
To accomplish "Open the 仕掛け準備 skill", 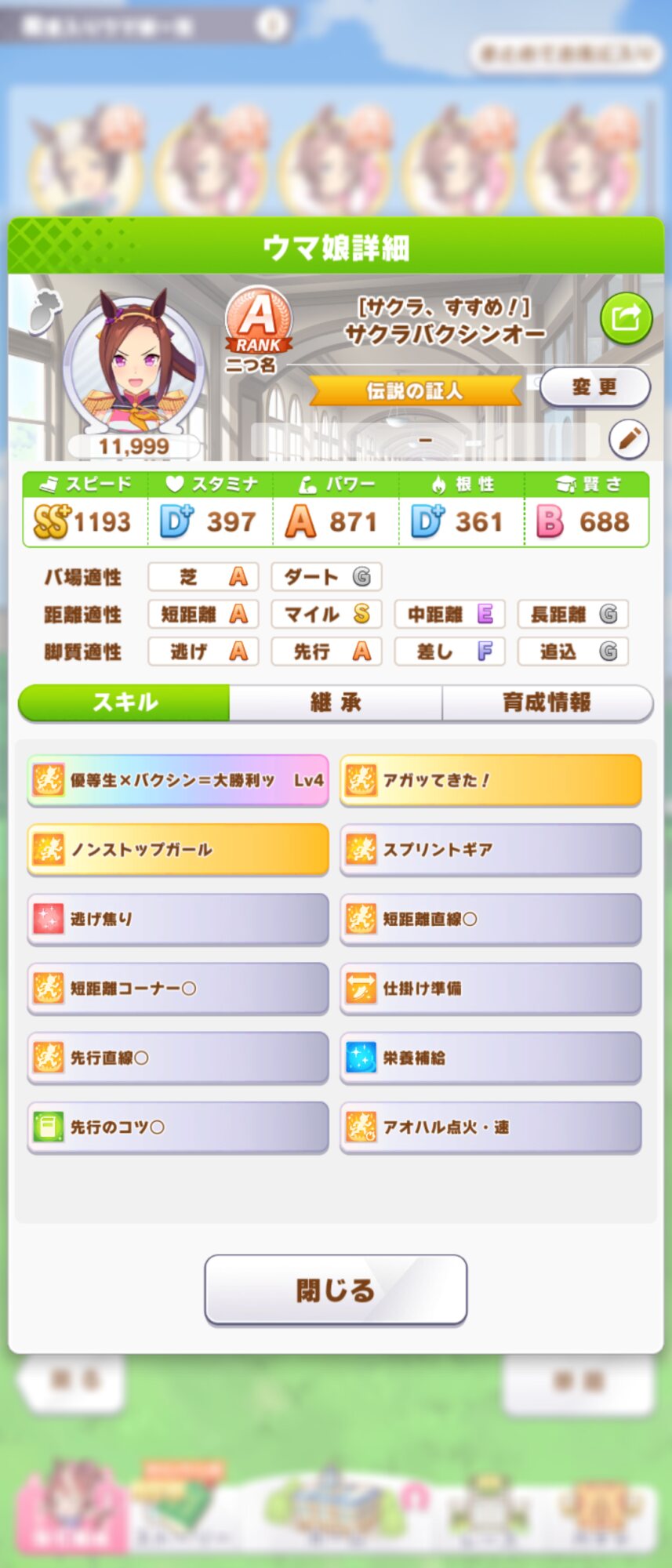I will tap(491, 988).
